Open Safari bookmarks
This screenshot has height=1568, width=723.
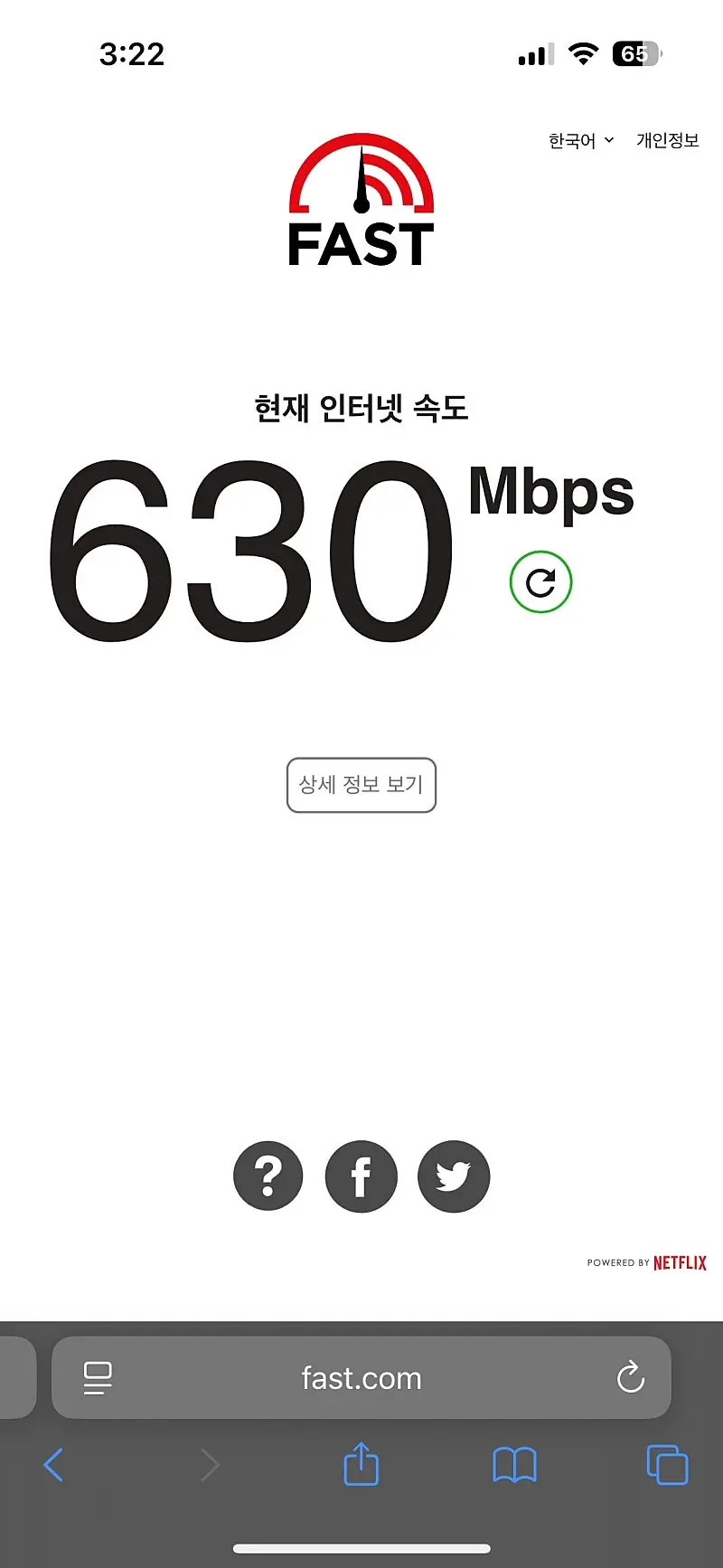point(515,1465)
